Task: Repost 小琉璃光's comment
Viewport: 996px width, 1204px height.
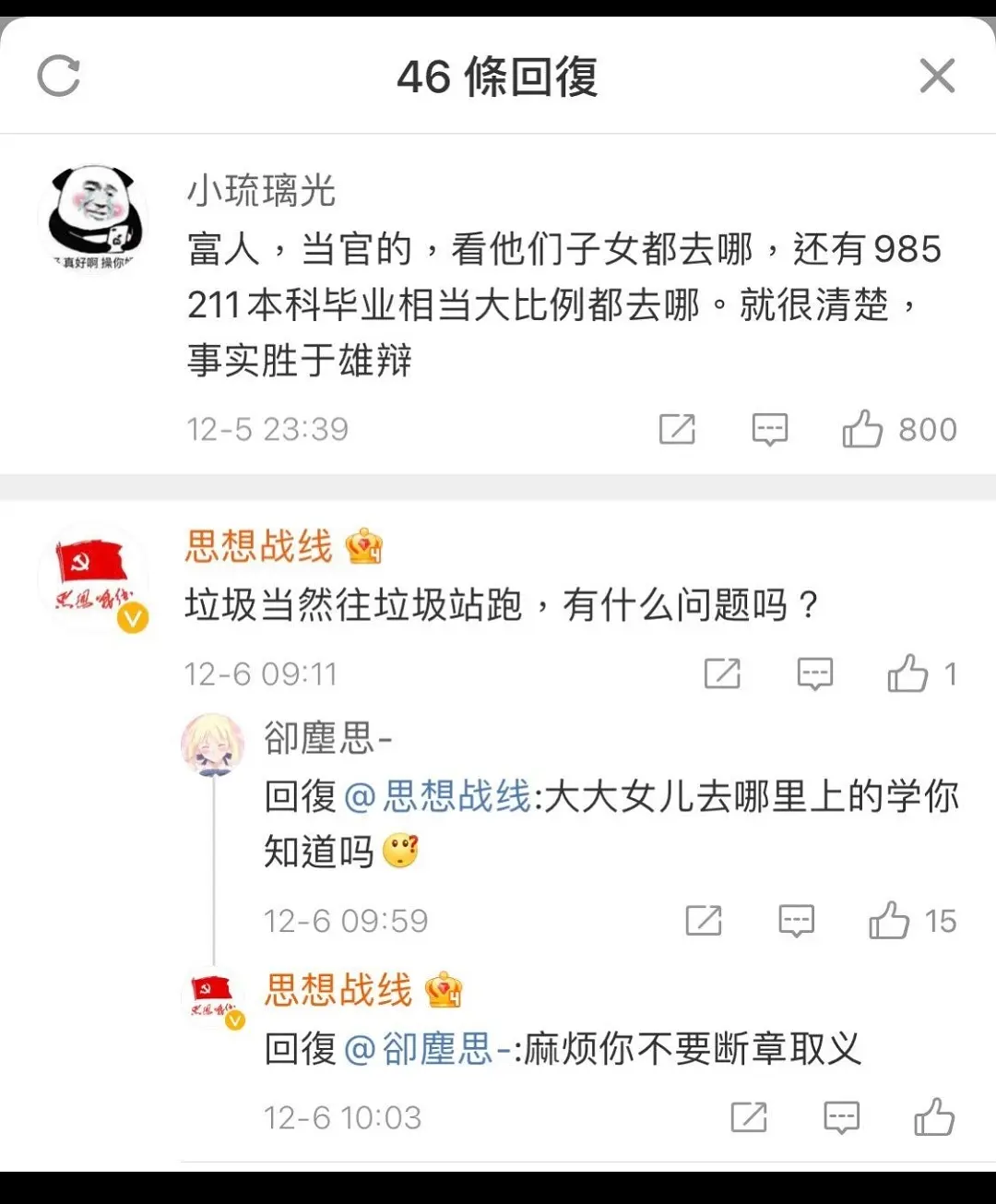Action: (x=677, y=429)
